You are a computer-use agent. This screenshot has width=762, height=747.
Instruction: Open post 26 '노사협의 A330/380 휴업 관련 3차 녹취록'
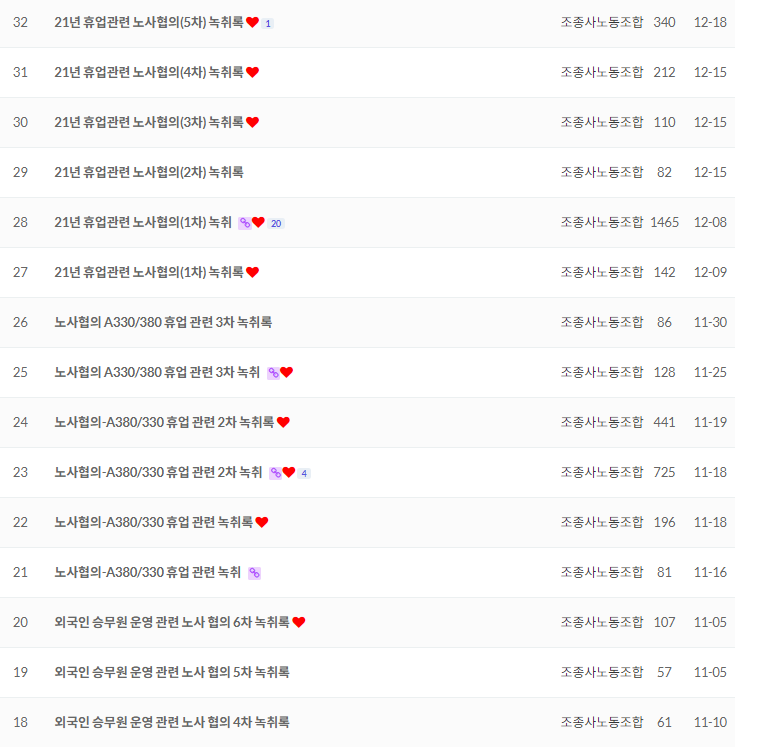click(163, 322)
